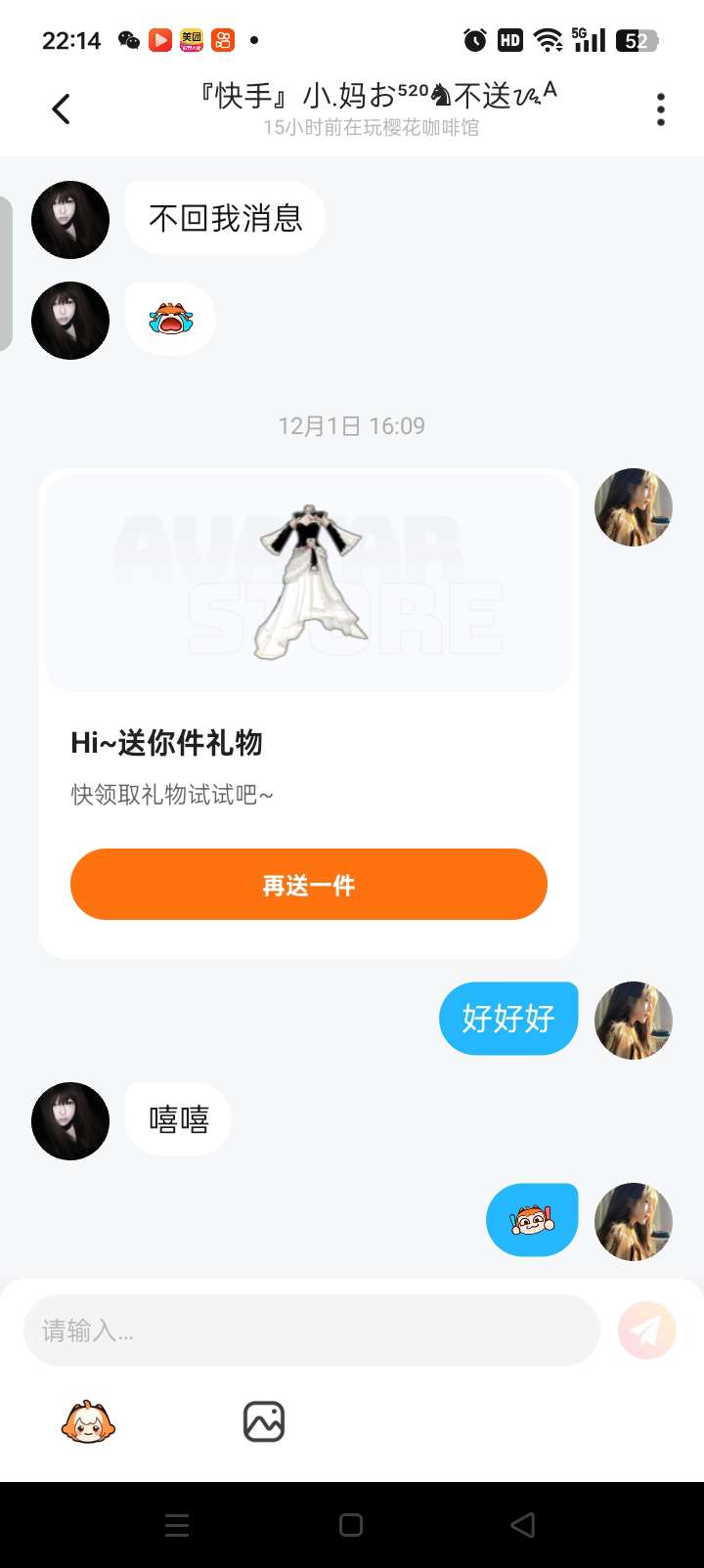
Task: Open the gift card with the dress
Action: (308, 583)
